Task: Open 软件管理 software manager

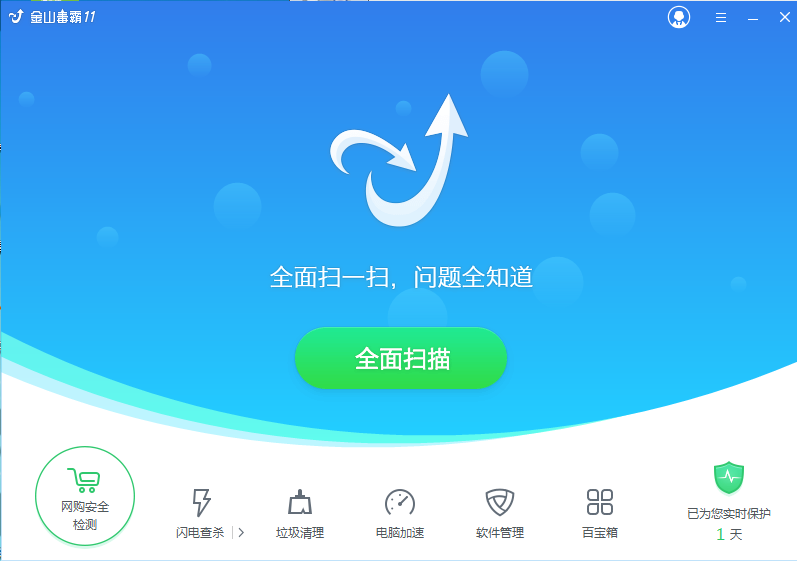Action: (500, 511)
